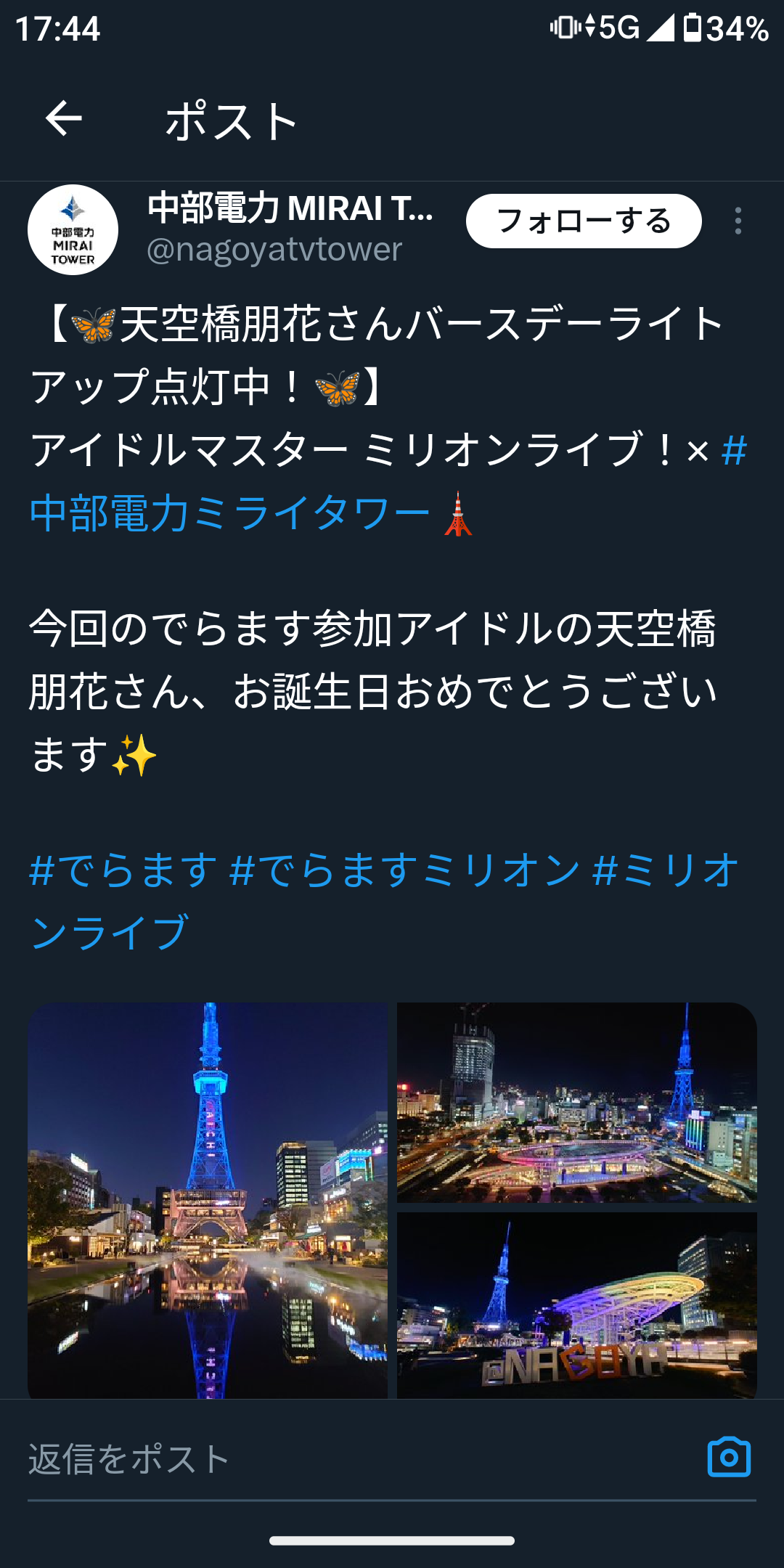
Task: Open the 中部電力 MIRAI TOWER profile avatar
Action: pyautogui.click(x=73, y=229)
